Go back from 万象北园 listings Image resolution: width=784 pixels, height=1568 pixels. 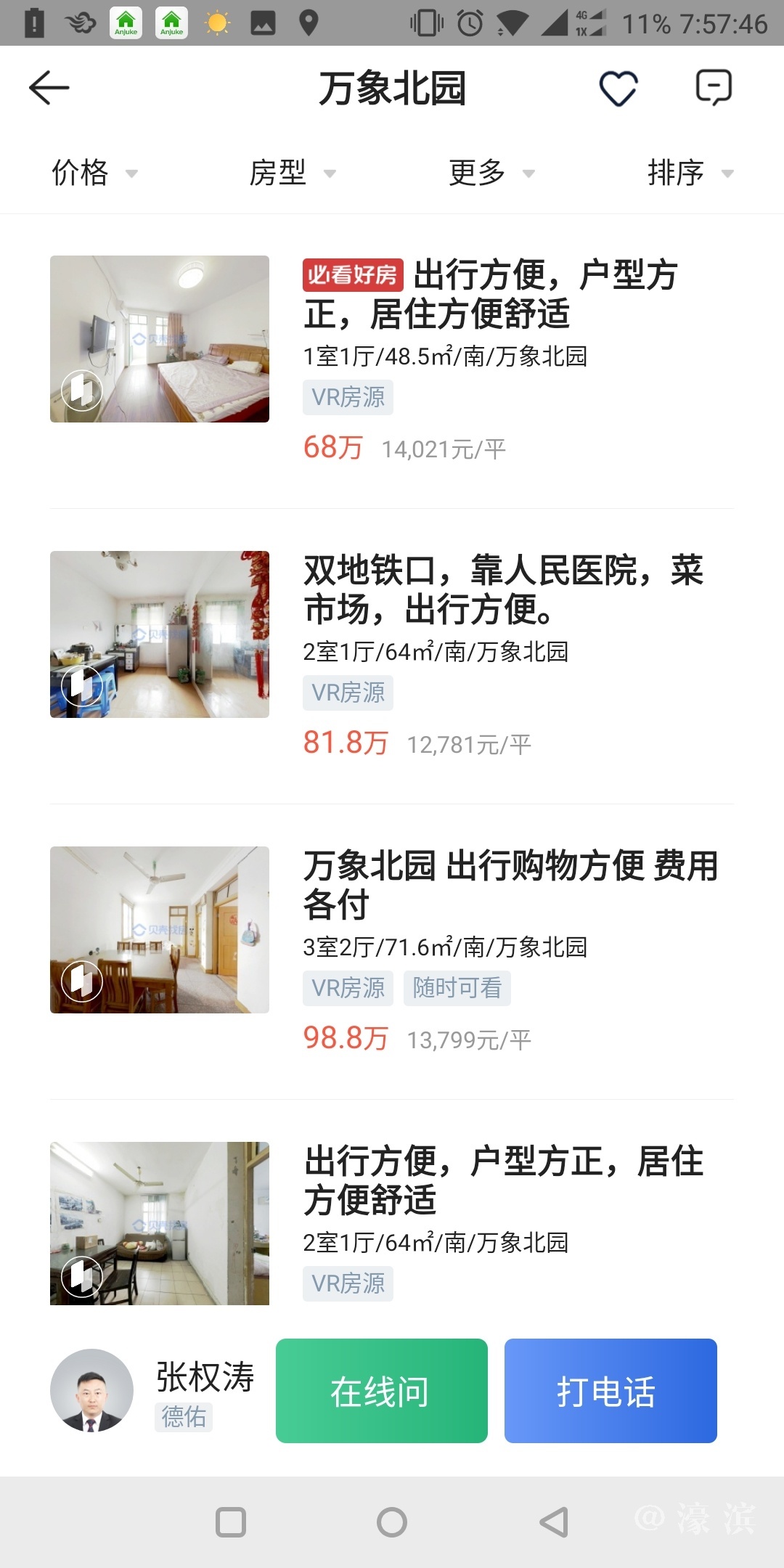[49, 89]
